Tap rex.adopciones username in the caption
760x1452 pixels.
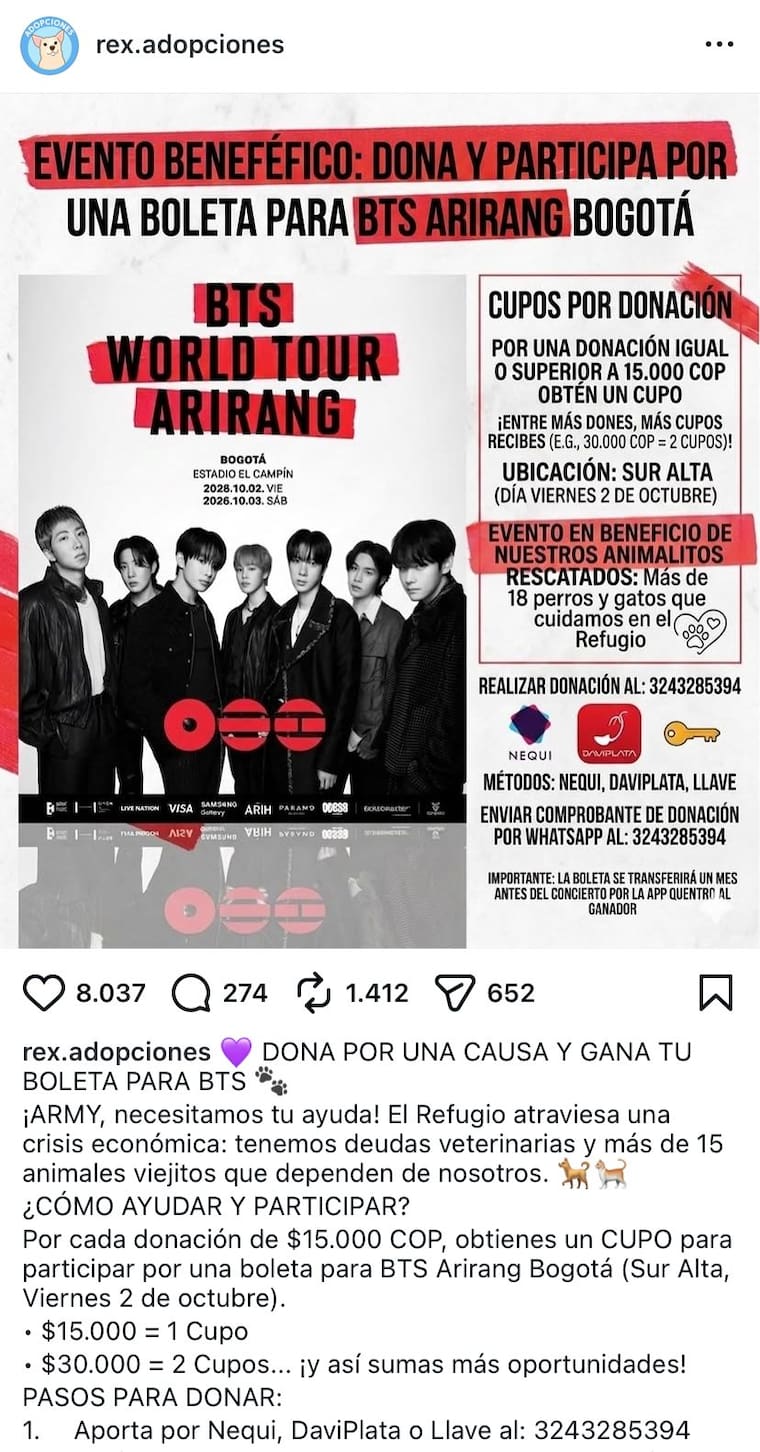pyautogui.click(x=116, y=1052)
